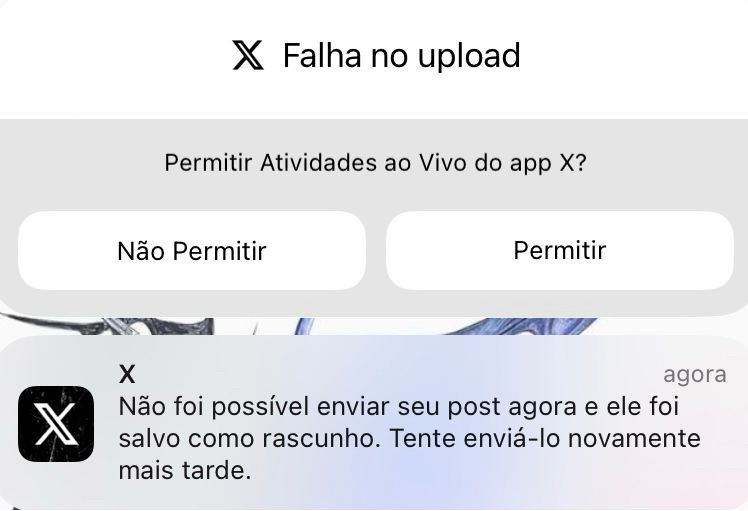Open the X failed post notification
748x511 pixels.
(x=374, y=423)
